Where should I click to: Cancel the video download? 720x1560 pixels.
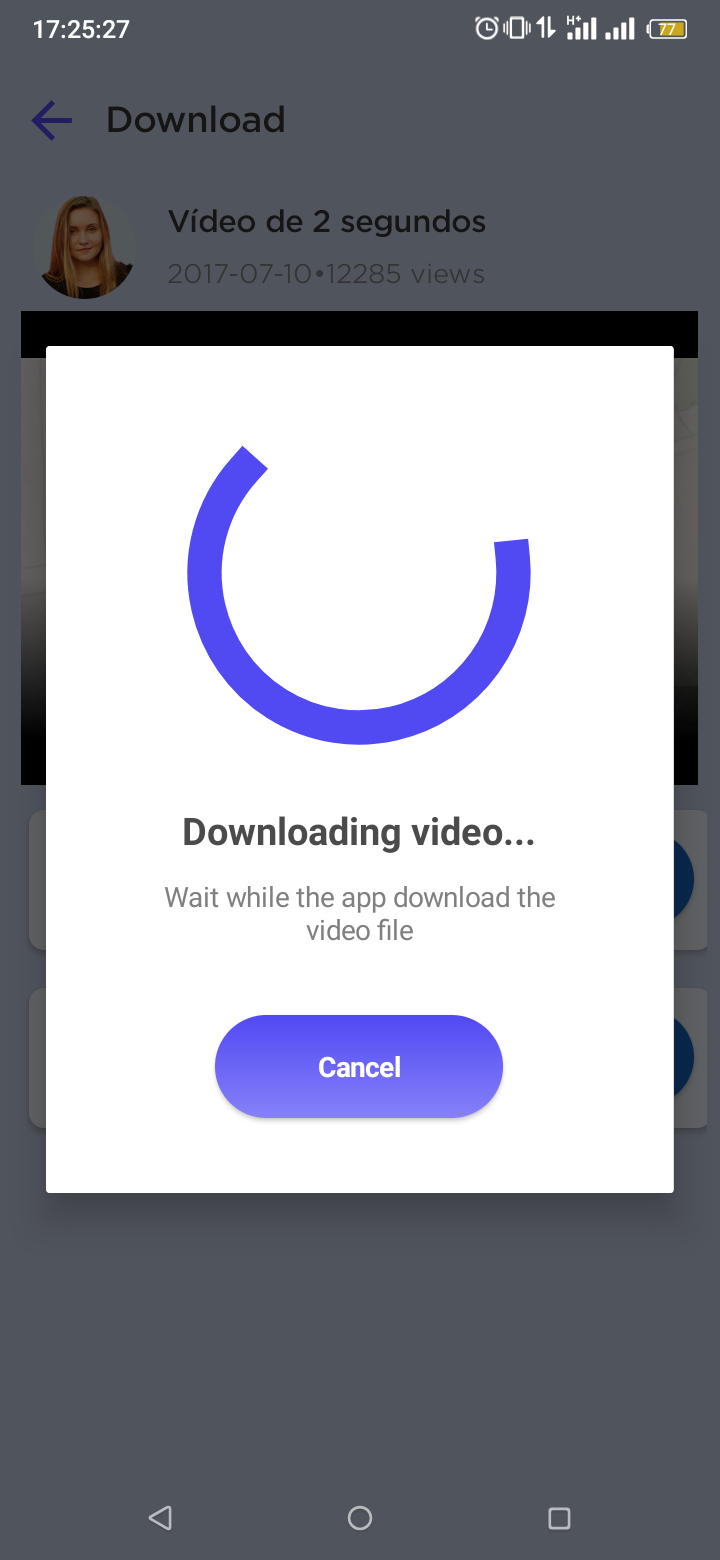(359, 1066)
